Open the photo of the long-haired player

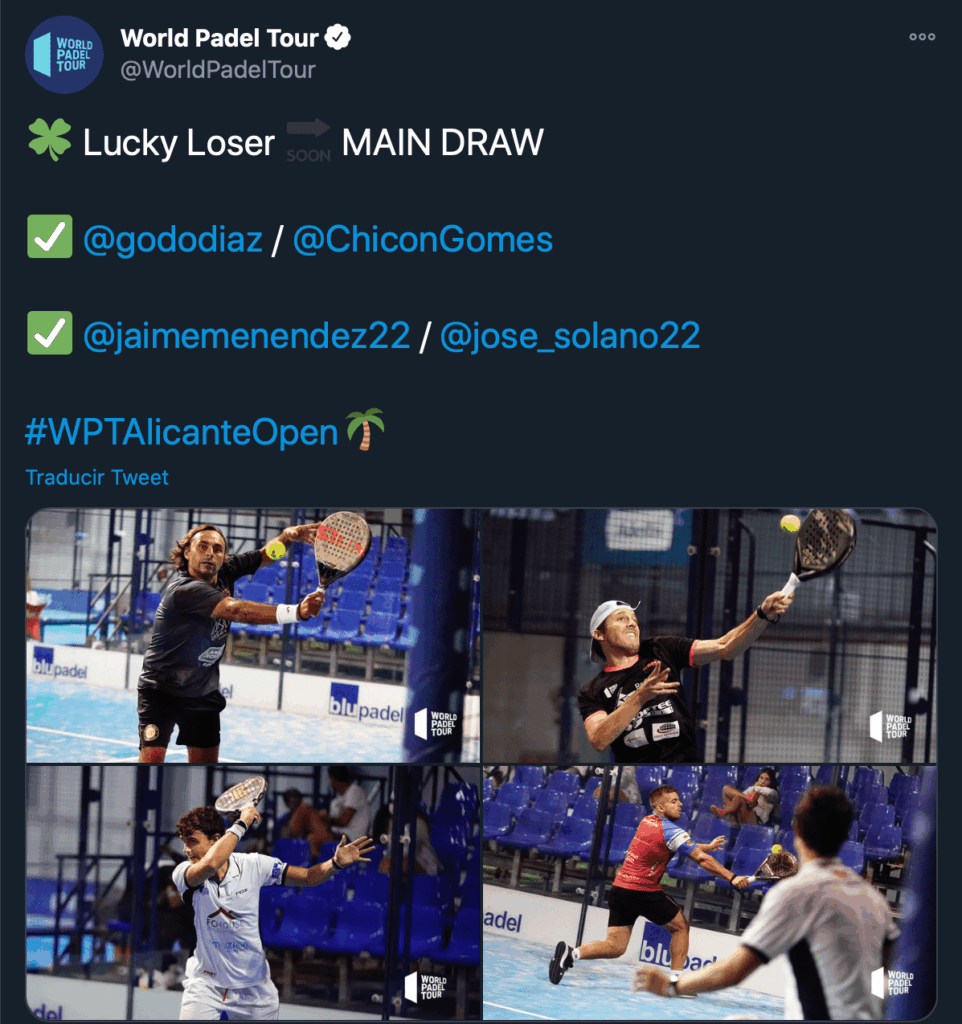[x=253, y=636]
